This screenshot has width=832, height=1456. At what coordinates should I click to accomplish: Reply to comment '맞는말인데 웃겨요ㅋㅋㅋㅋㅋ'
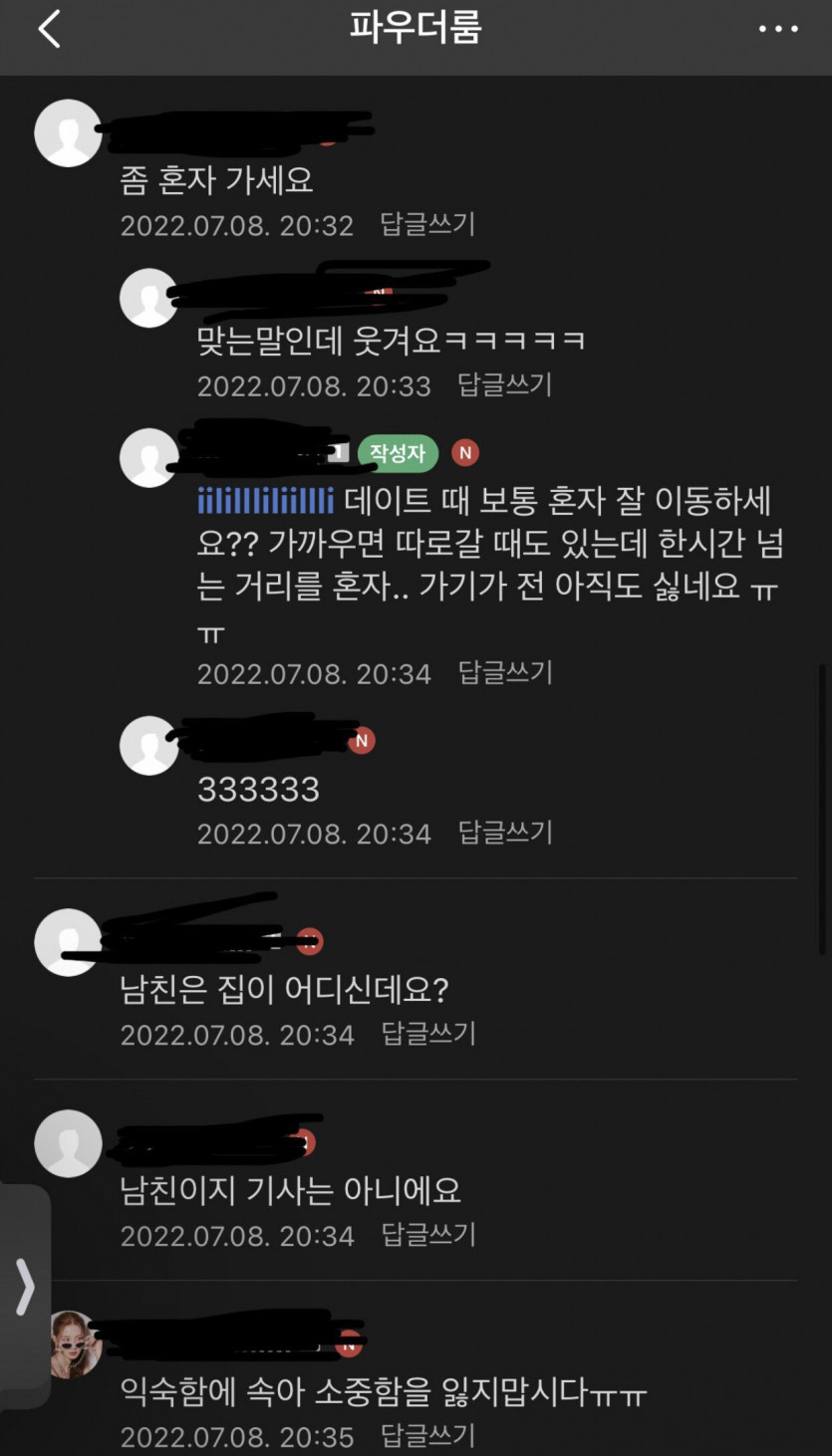coord(504,385)
